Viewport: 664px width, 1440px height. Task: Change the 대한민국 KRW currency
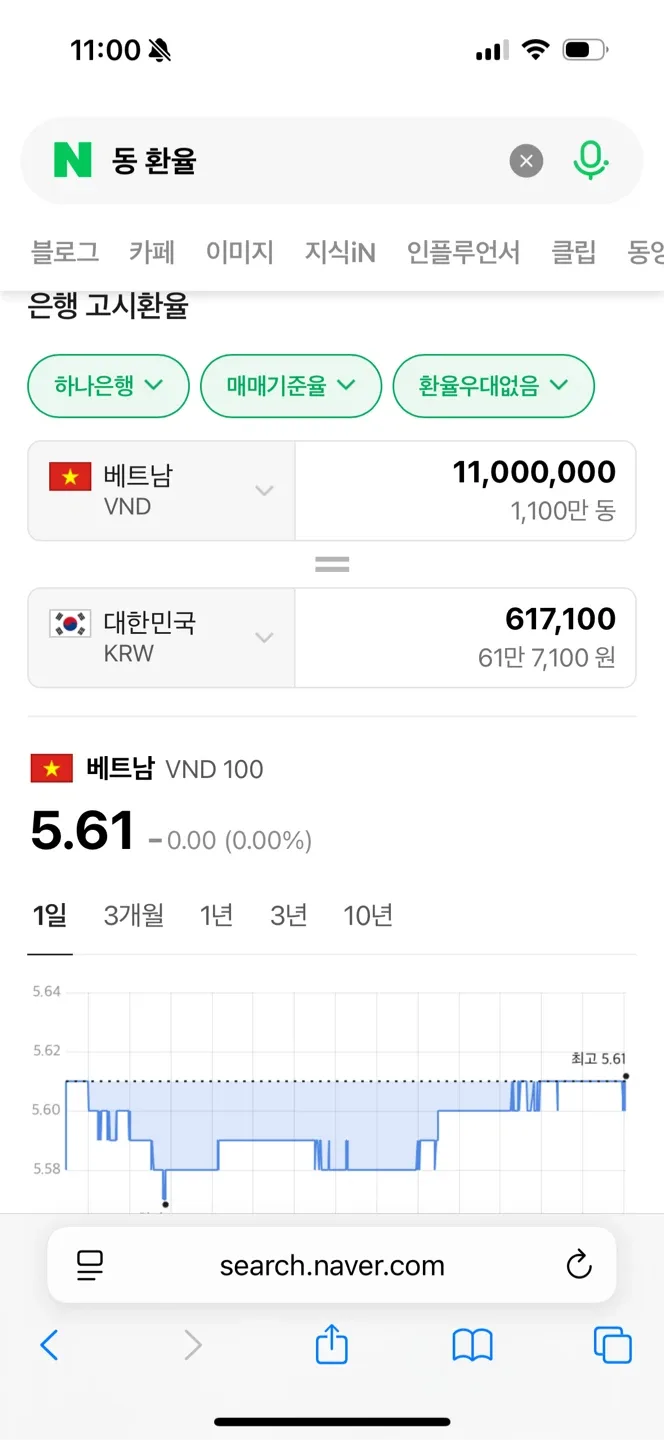(162, 638)
